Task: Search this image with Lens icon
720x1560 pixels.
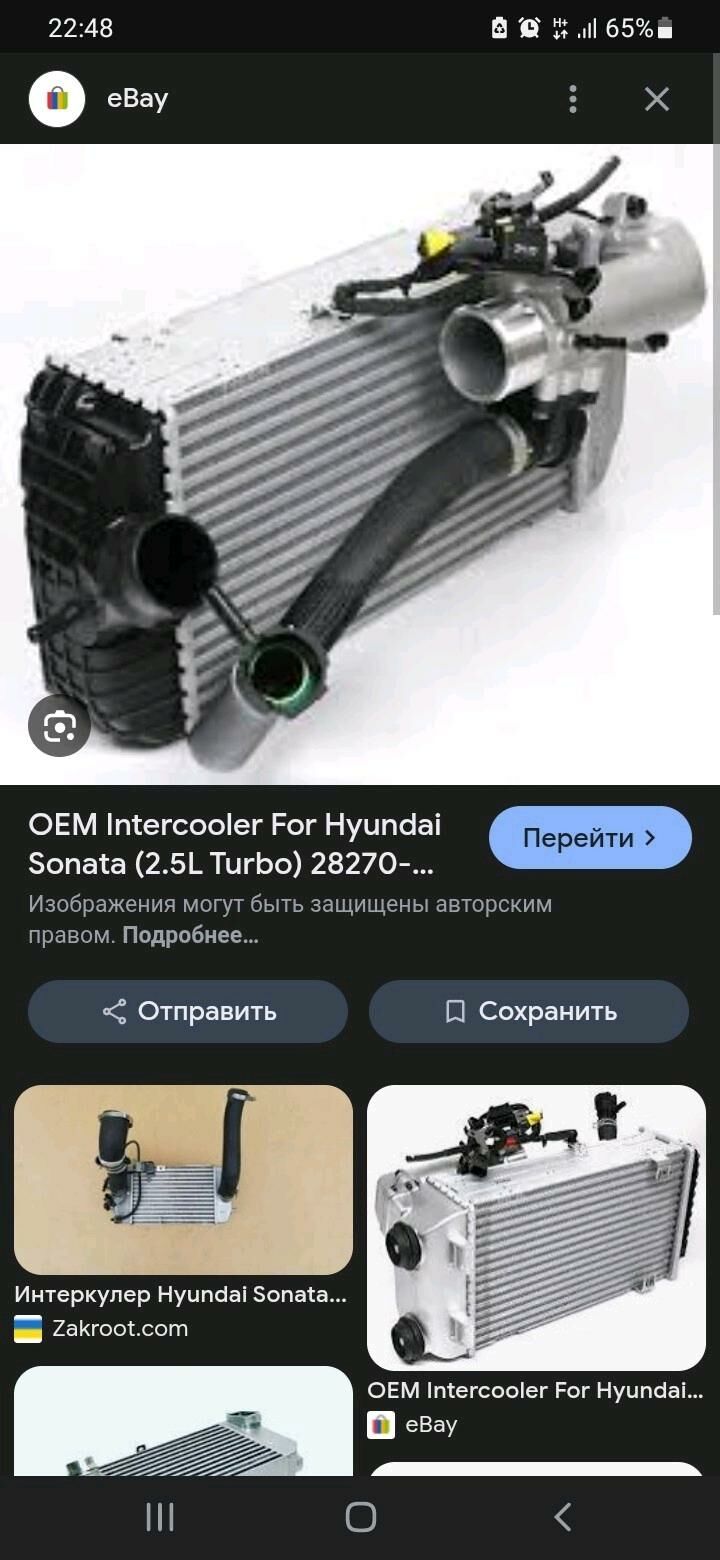Action: pyautogui.click(x=59, y=725)
